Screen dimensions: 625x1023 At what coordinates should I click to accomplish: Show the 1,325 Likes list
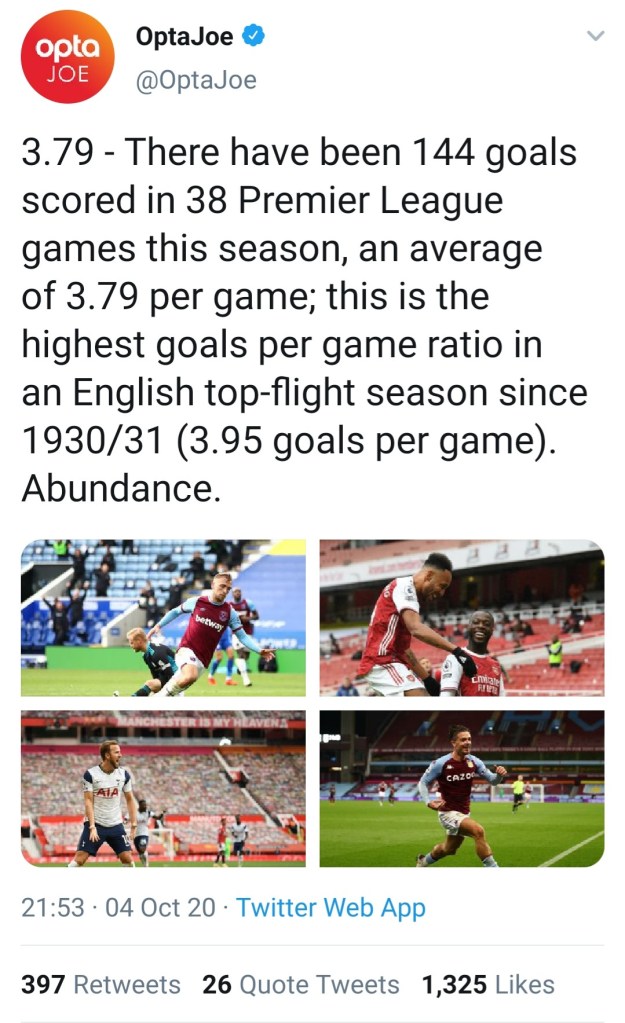488,984
